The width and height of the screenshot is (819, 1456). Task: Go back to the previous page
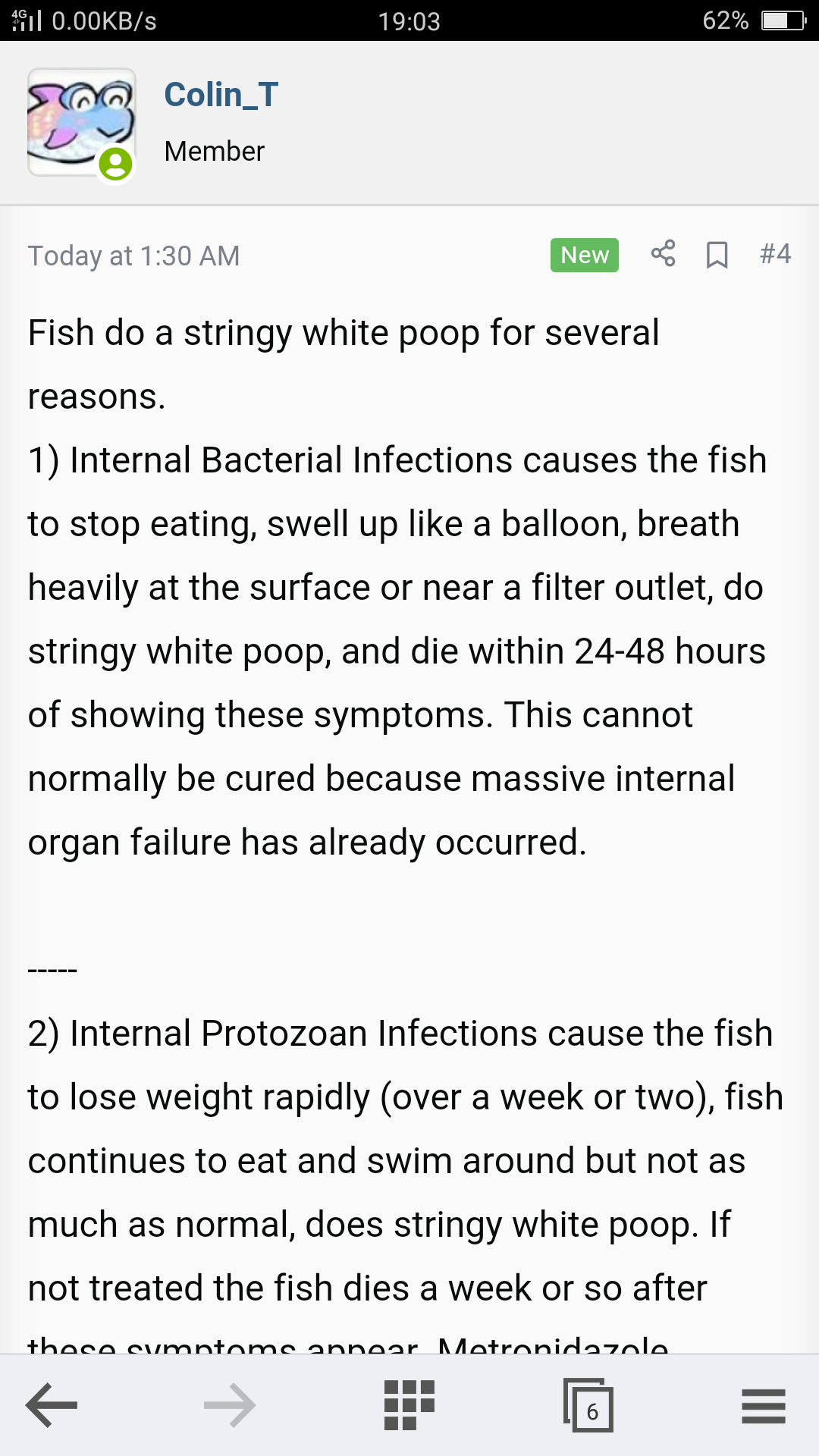click(x=52, y=1405)
